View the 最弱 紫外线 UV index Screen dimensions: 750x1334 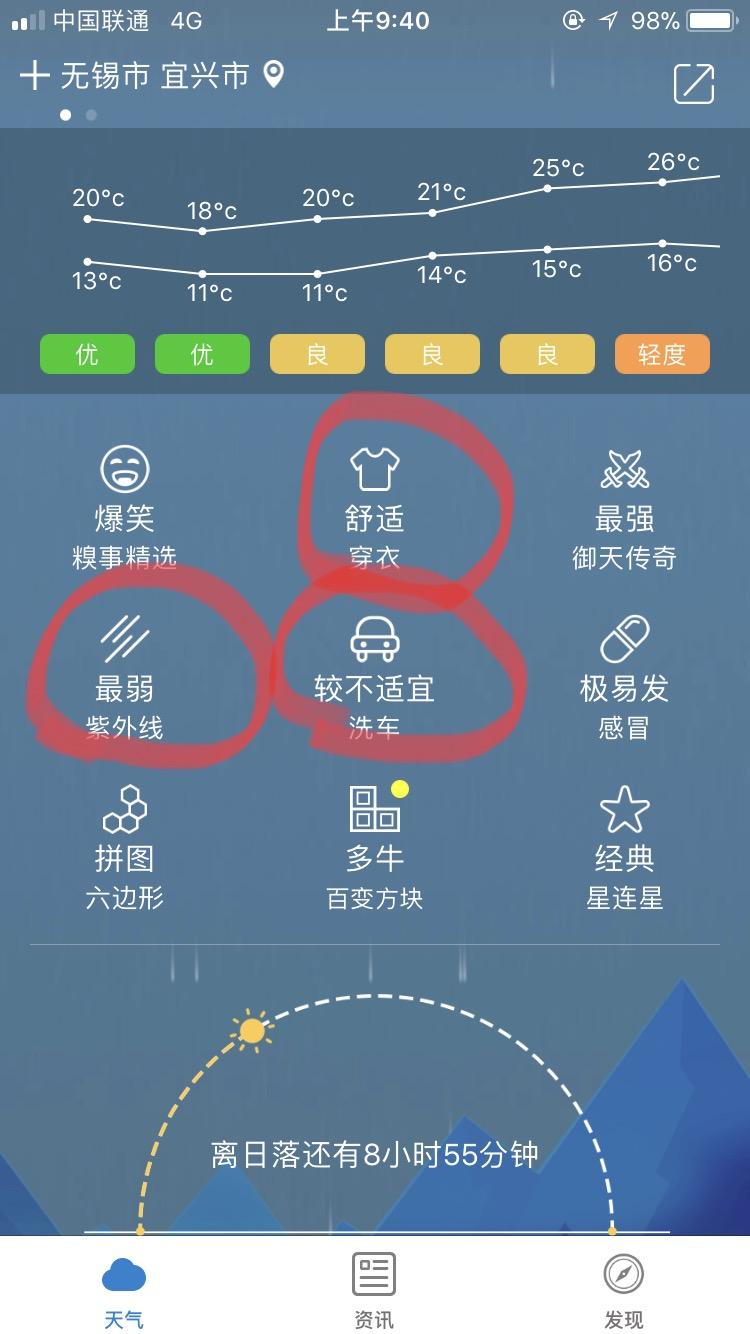point(124,678)
